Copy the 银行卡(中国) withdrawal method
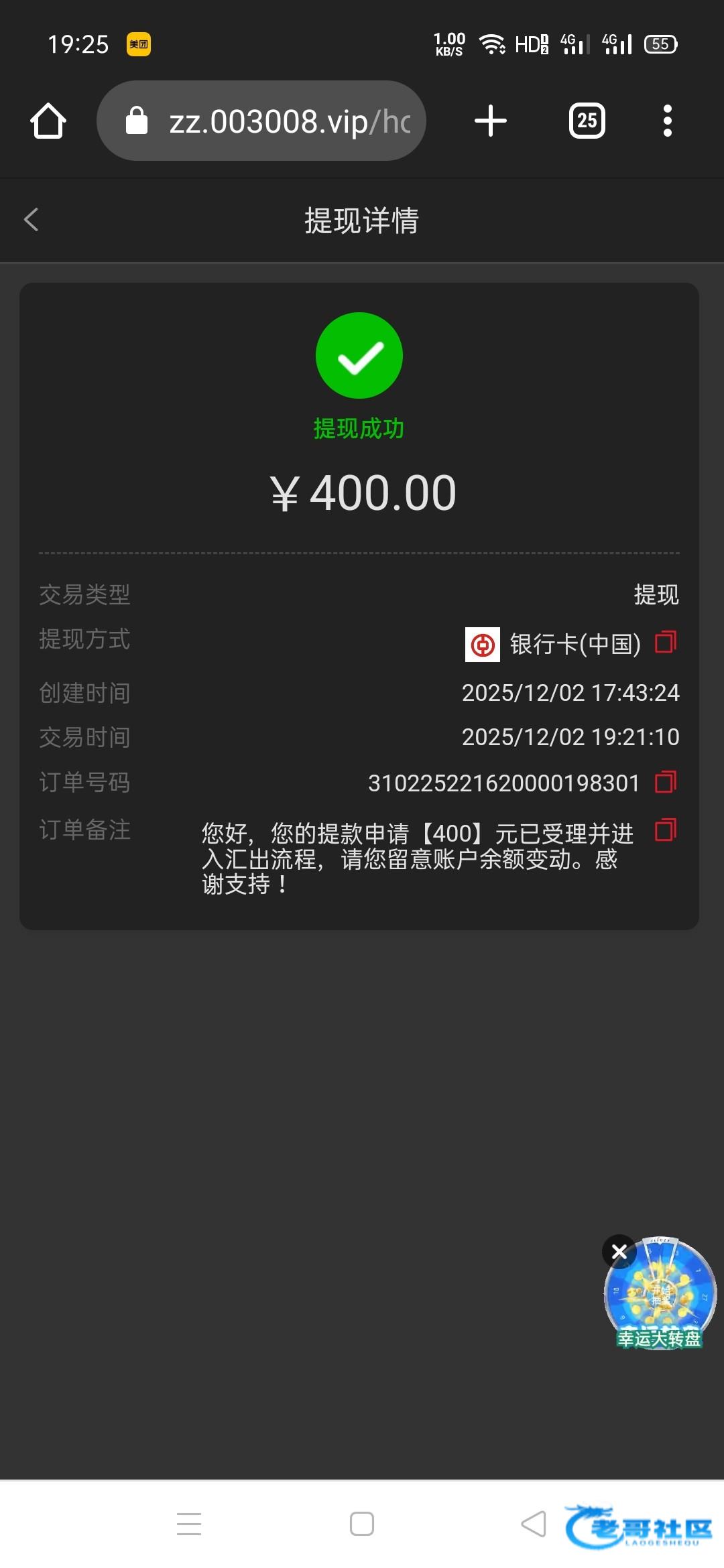Screen dimensions: 724x1568 point(666,643)
